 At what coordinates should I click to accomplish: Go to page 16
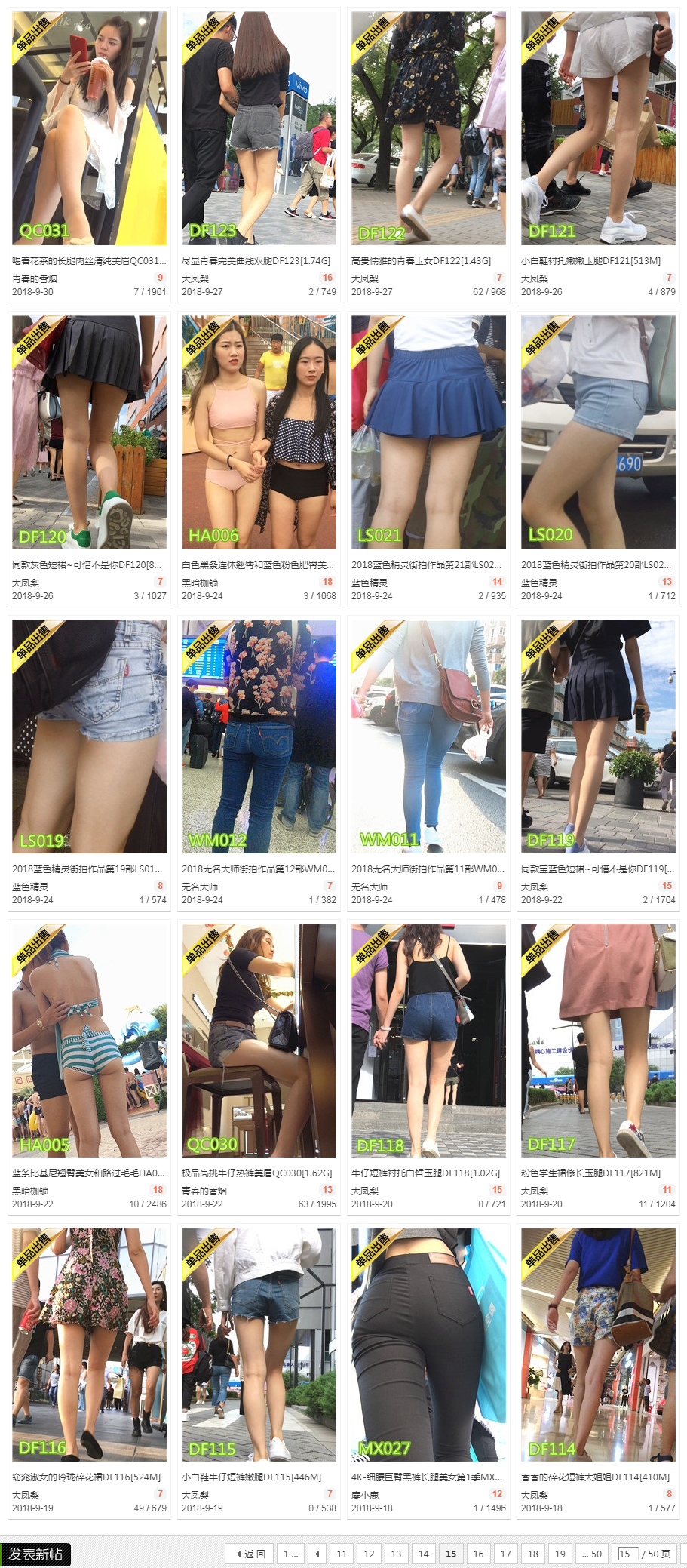click(478, 1554)
